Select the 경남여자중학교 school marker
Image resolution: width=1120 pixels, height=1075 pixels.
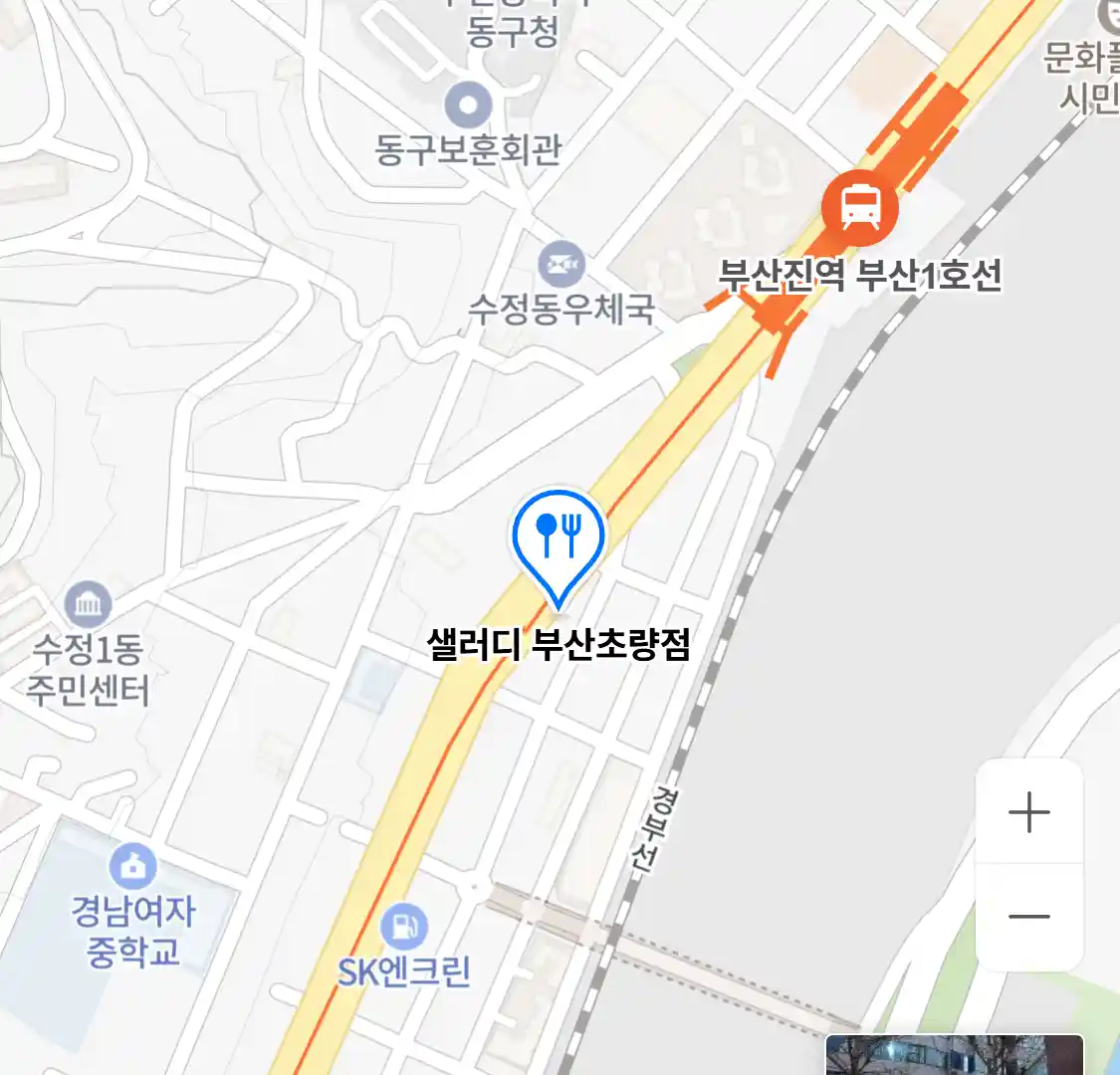(132, 866)
